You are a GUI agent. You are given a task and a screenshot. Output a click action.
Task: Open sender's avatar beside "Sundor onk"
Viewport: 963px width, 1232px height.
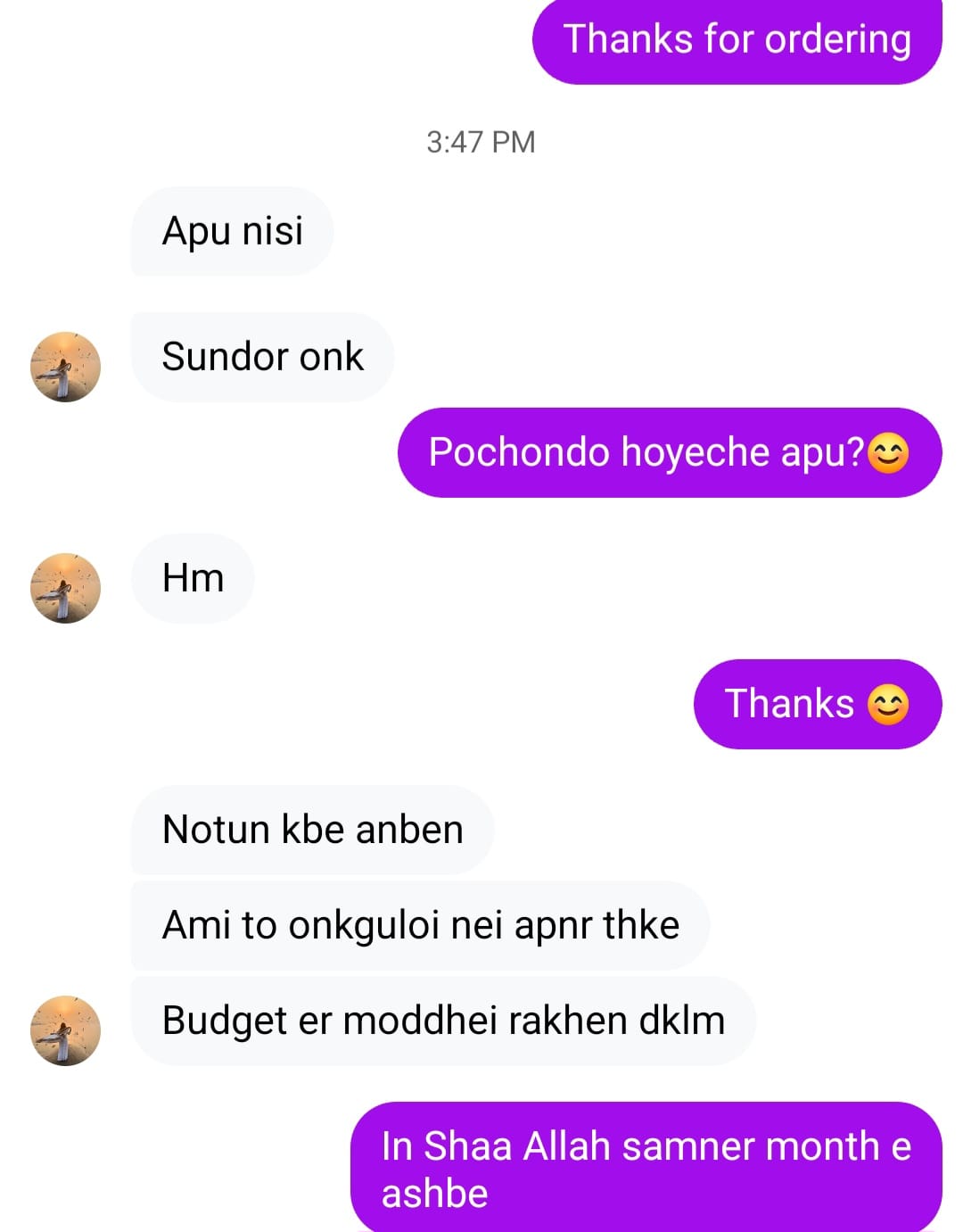(x=65, y=367)
